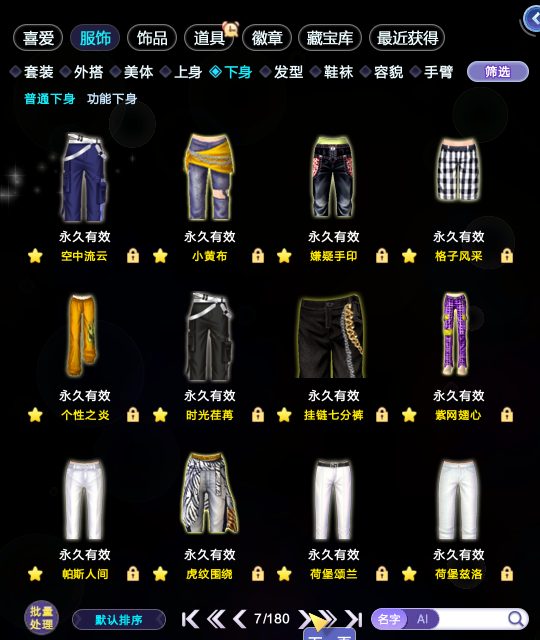540x640 pixels.
Task: Toggle the lock icon on 格子风采
Action: pyautogui.click(x=507, y=256)
